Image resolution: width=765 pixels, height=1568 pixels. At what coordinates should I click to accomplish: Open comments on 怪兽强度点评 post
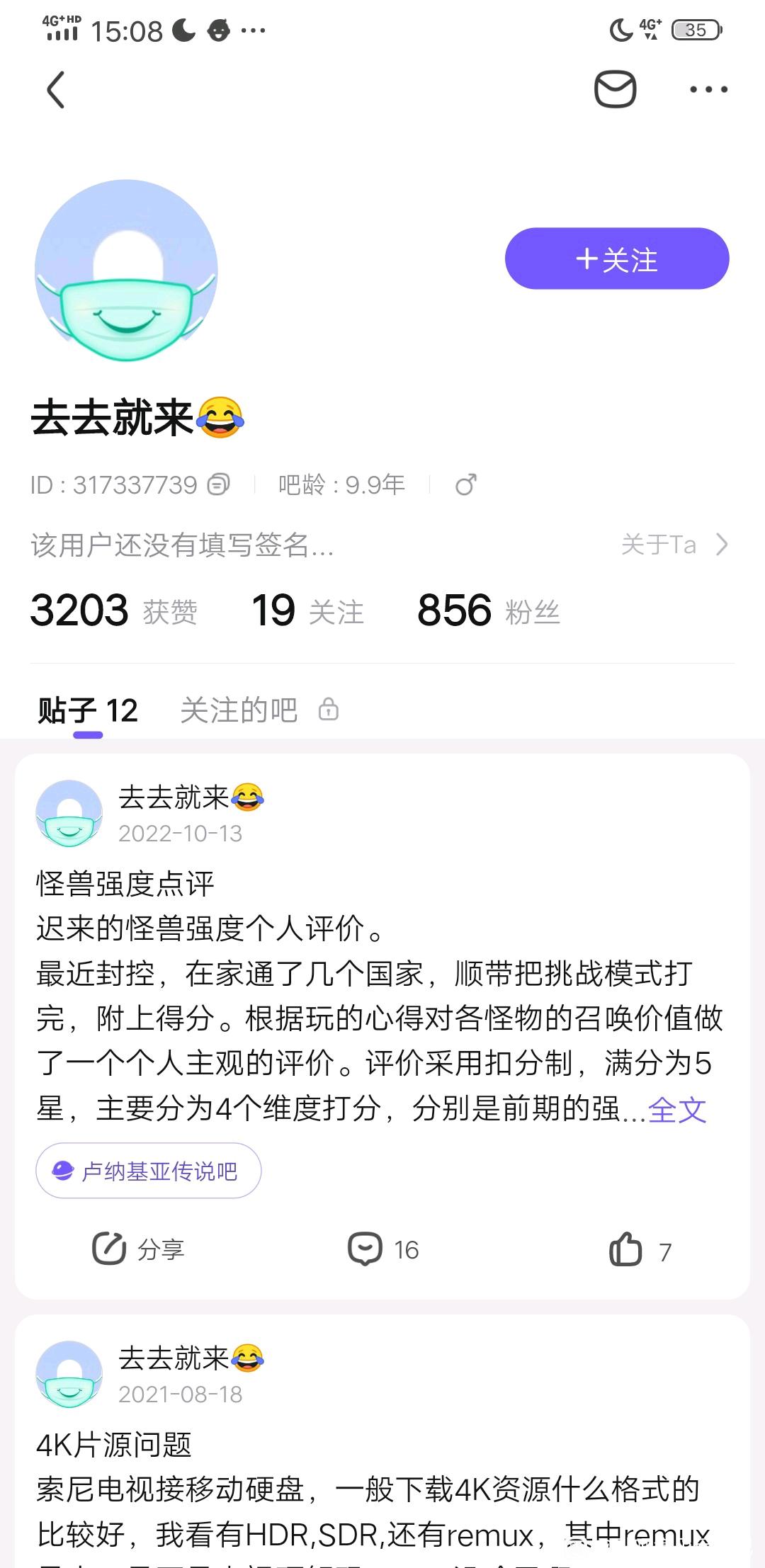383,1249
